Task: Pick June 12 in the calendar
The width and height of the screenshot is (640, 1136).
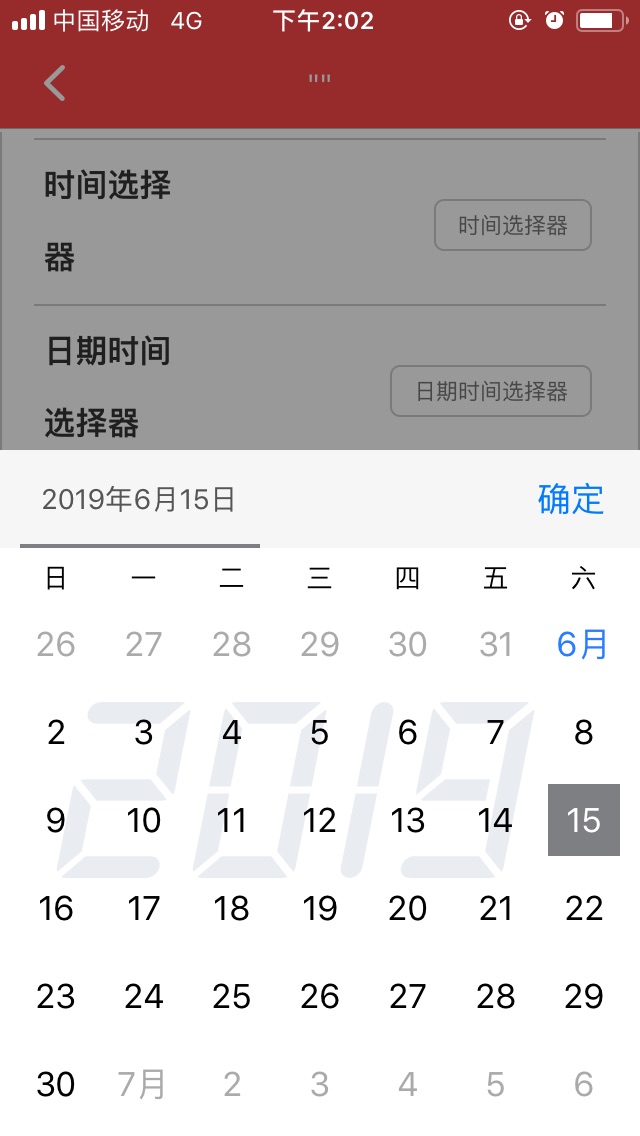Action: (x=319, y=821)
